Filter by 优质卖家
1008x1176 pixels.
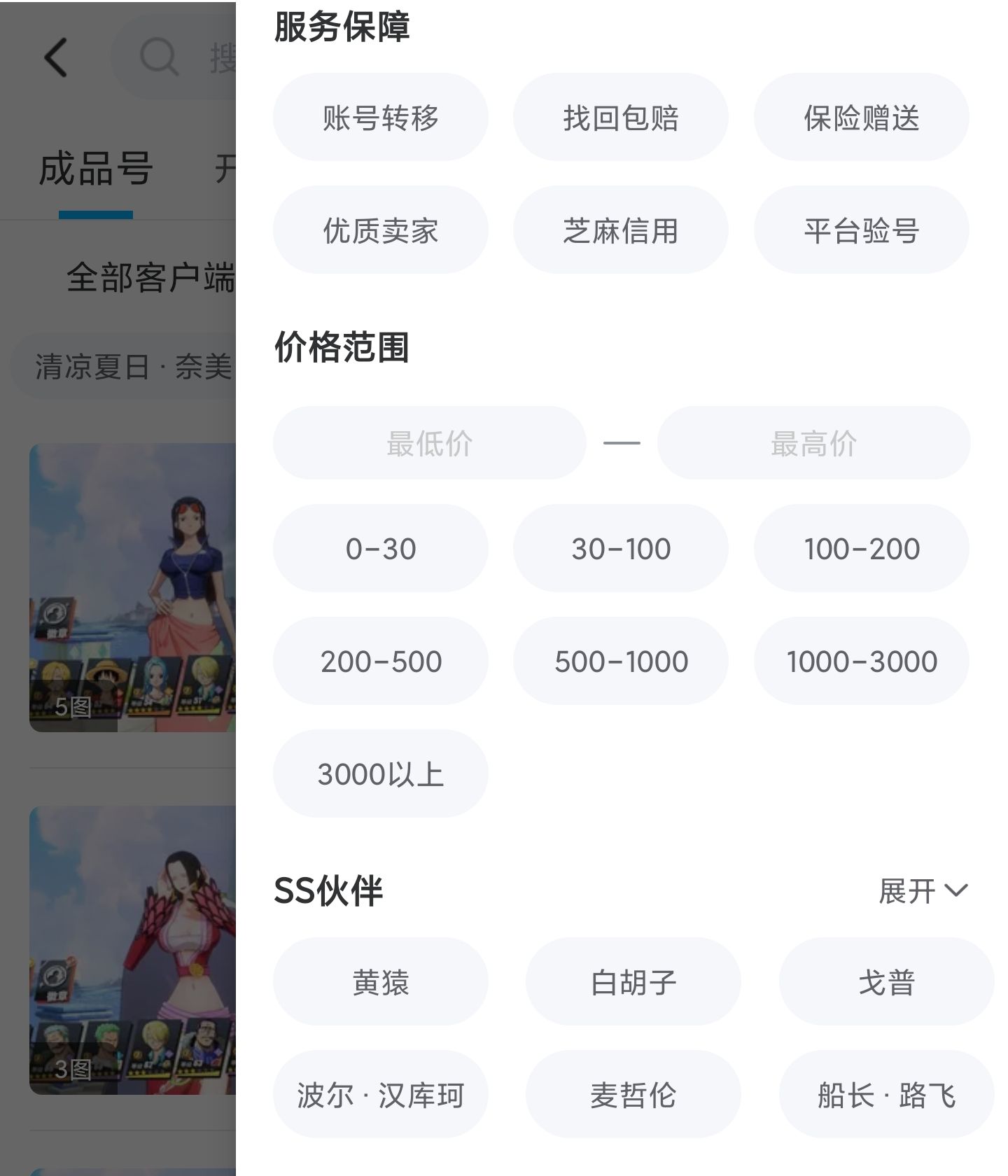click(380, 230)
